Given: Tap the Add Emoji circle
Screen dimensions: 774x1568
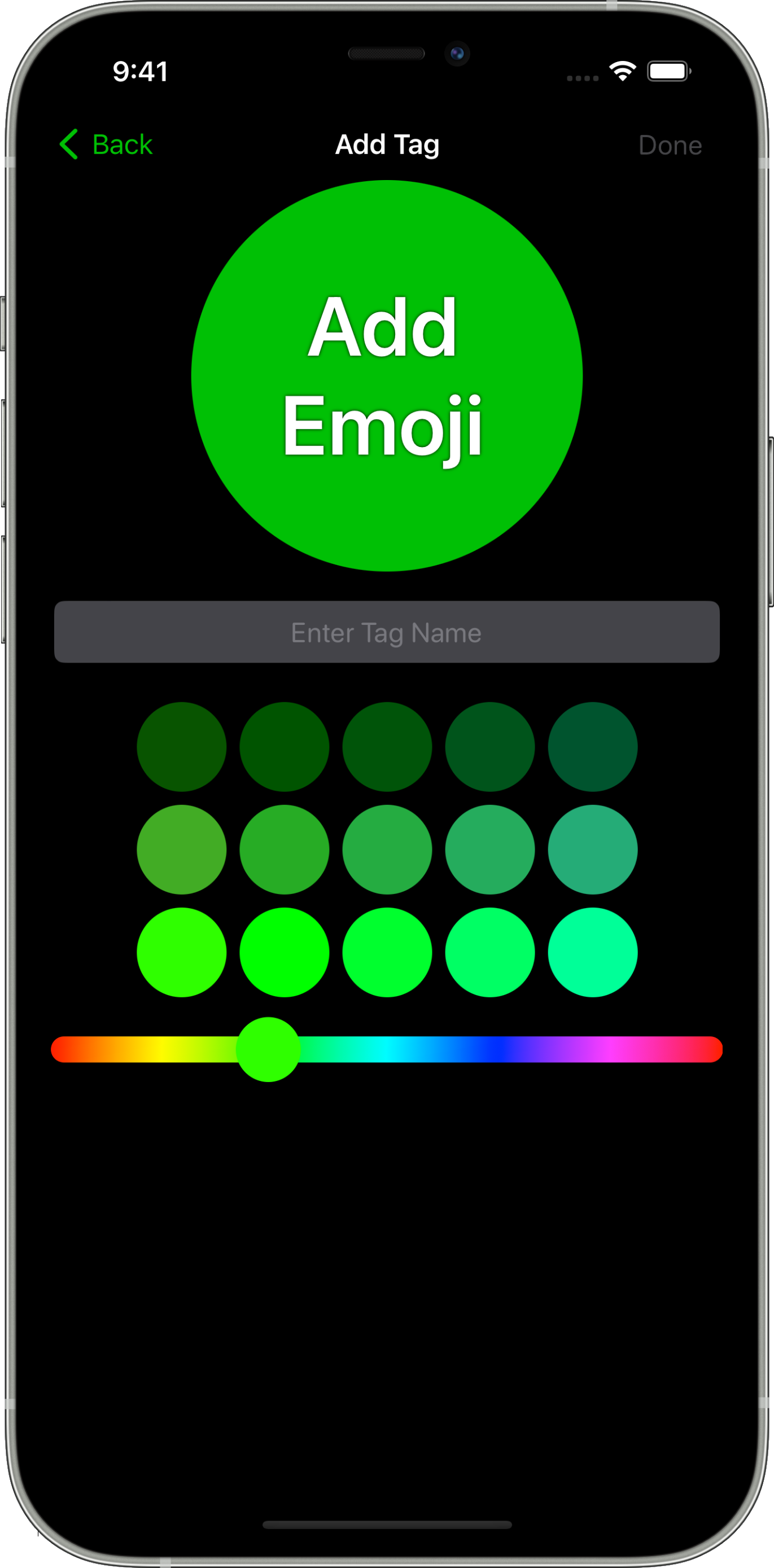Looking at the screenshot, I should [x=387, y=375].
